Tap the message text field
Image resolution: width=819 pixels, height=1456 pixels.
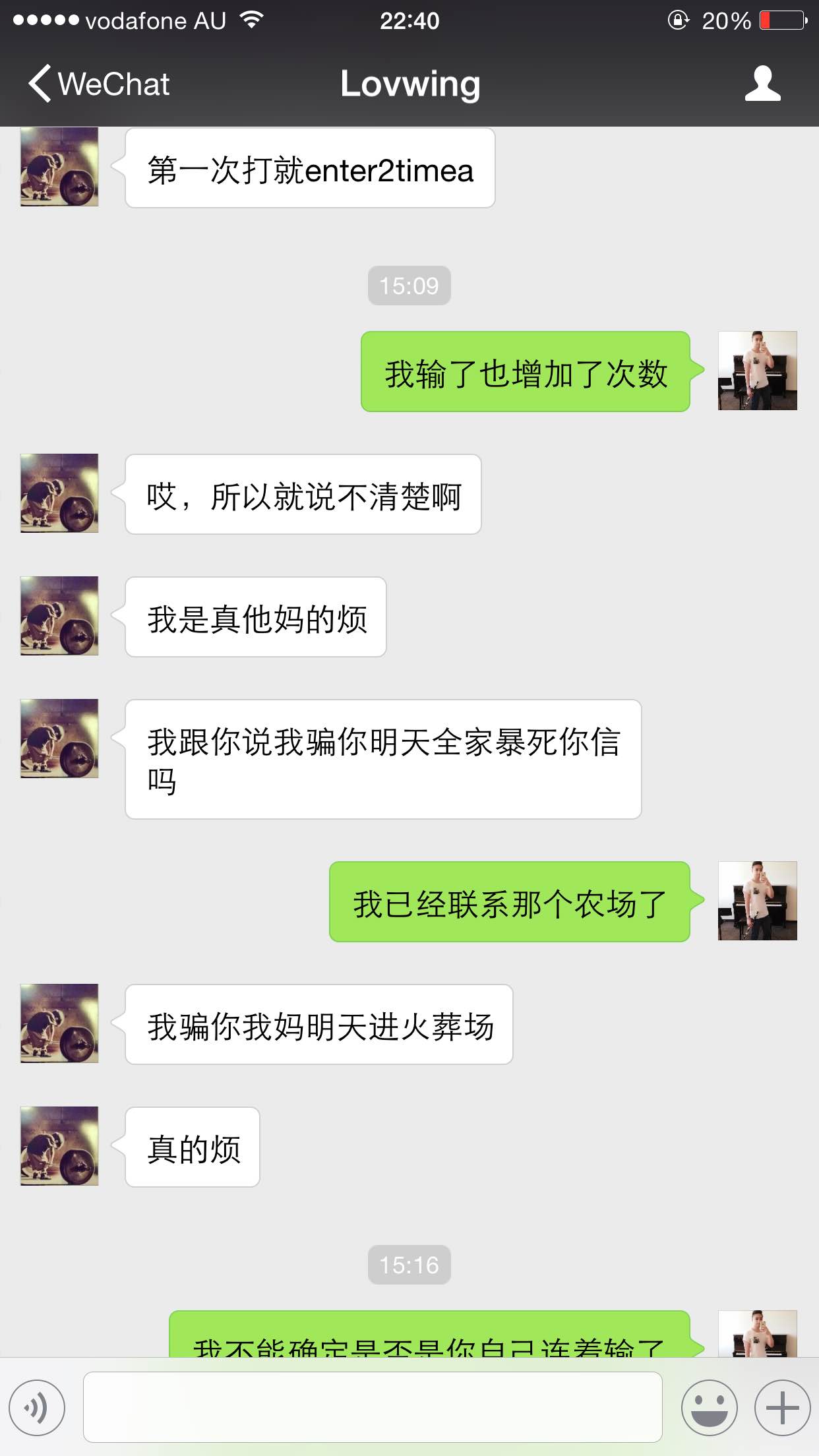click(373, 1407)
